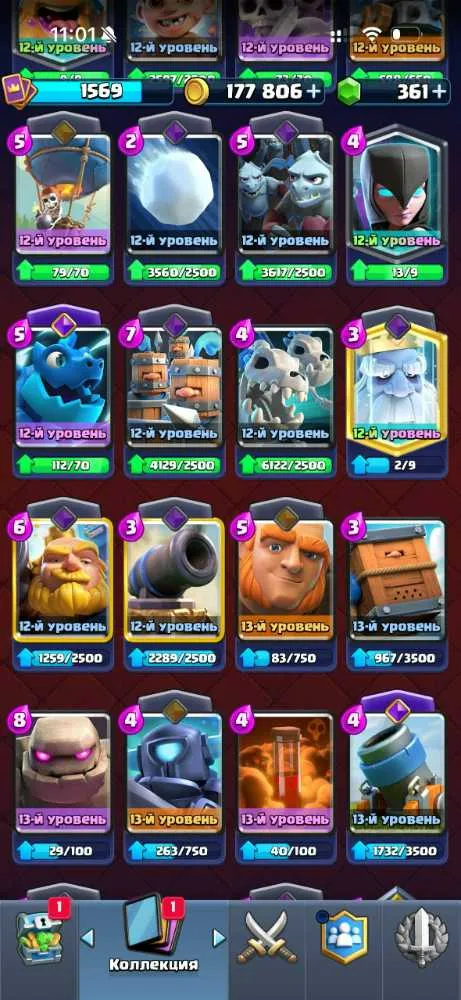Tap the plus next to 177 806 gold
The image size is (461, 1000).
313,91
